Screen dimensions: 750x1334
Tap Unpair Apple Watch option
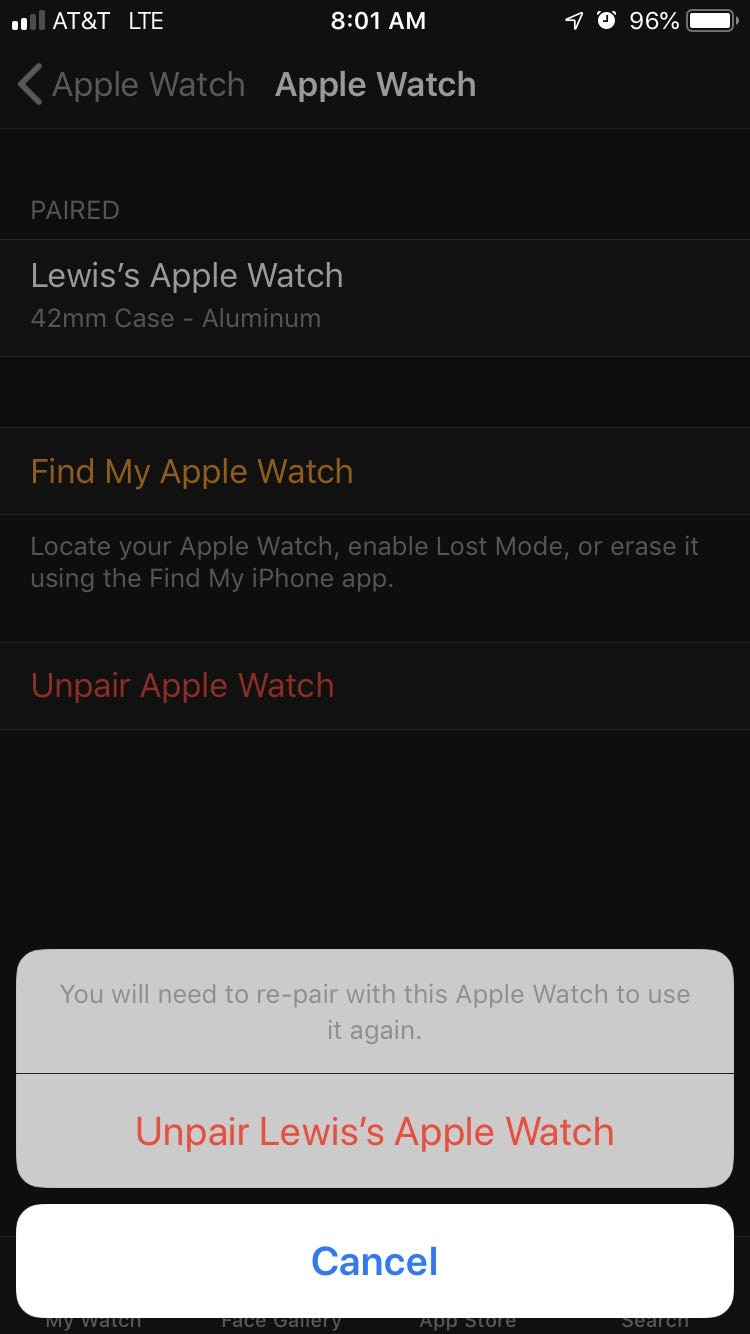[x=182, y=686]
